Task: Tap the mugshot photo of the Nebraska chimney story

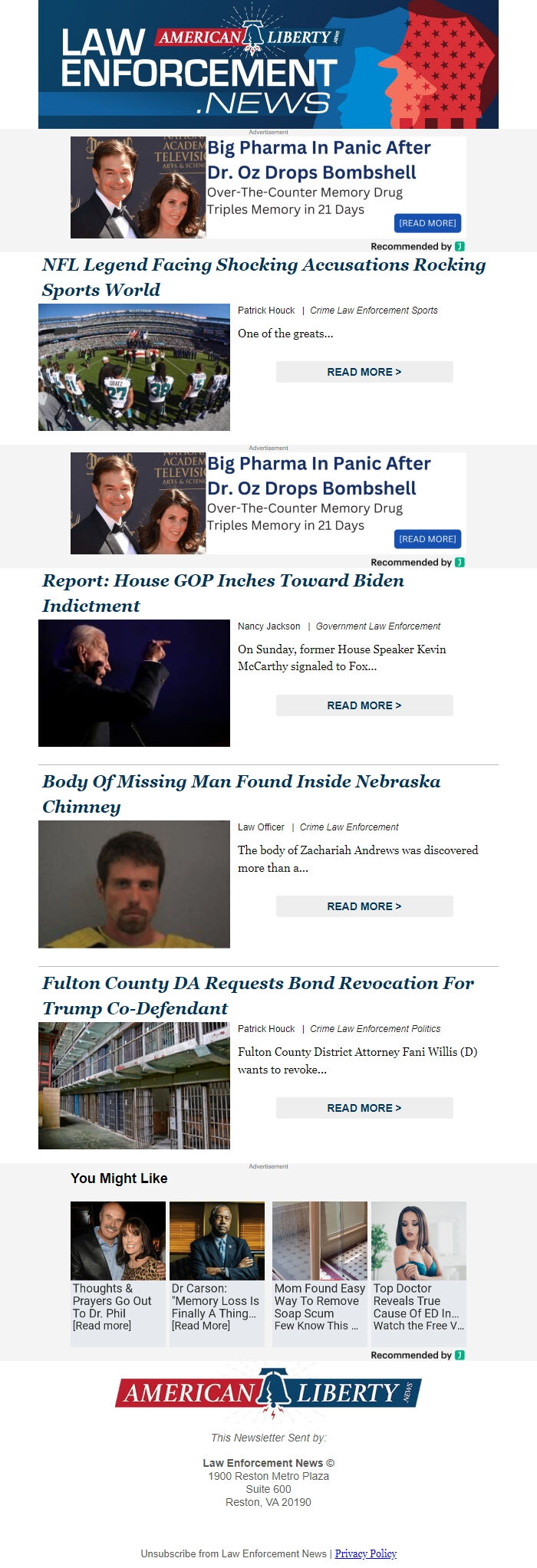Action: [134, 884]
